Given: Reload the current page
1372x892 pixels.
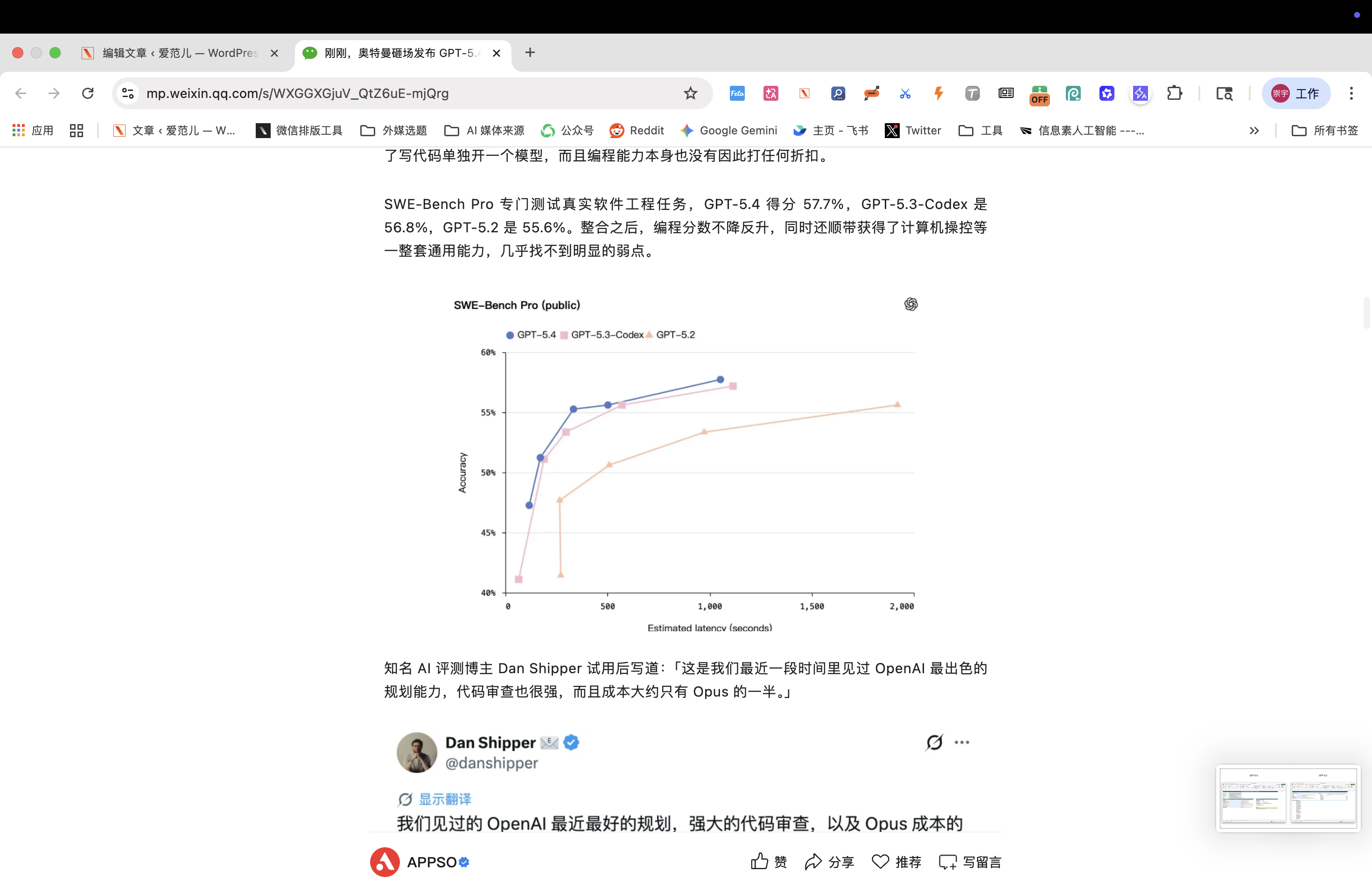Looking at the screenshot, I should [x=88, y=93].
